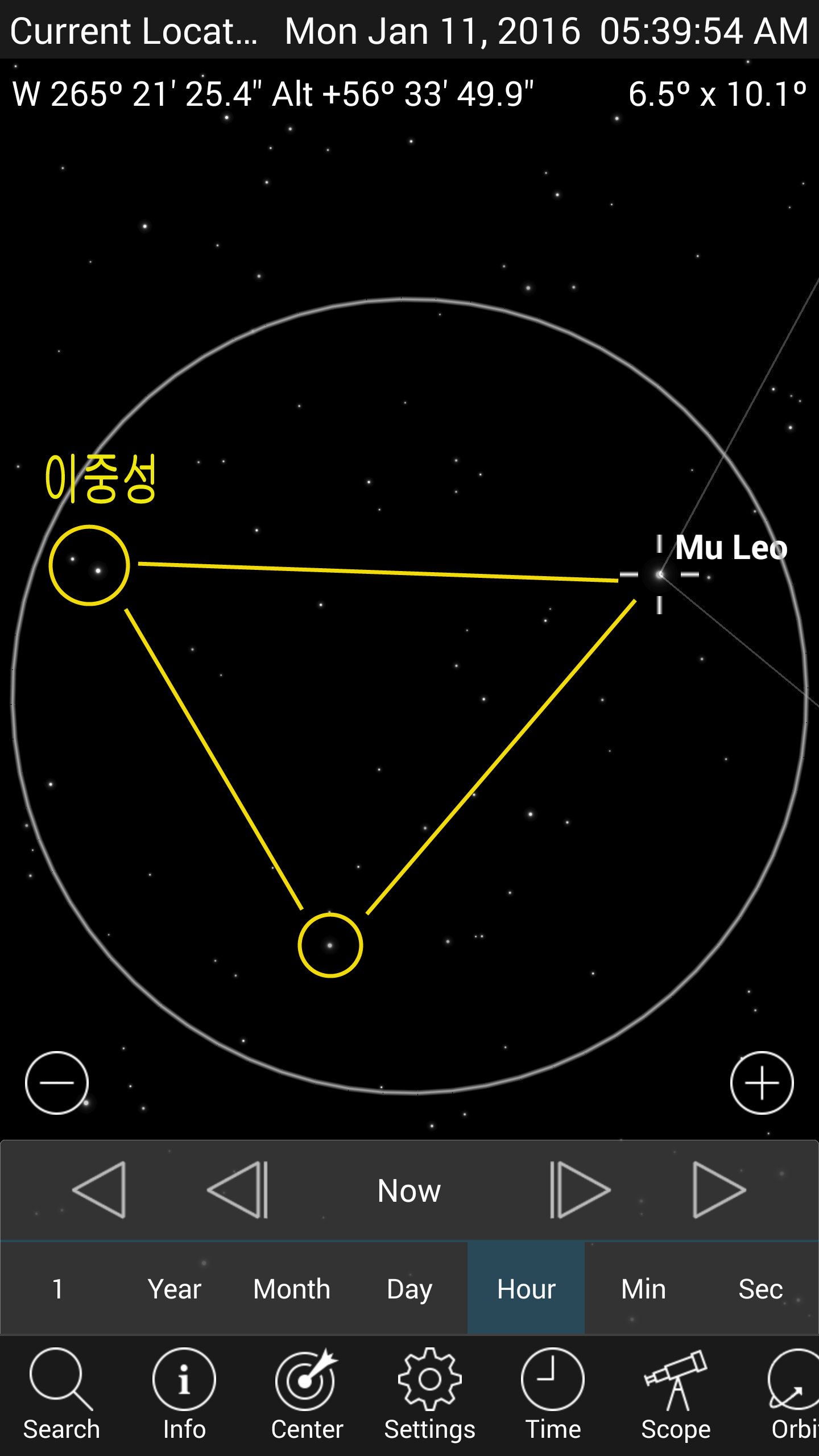Select Min as the time unit

[x=643, y=1289]
